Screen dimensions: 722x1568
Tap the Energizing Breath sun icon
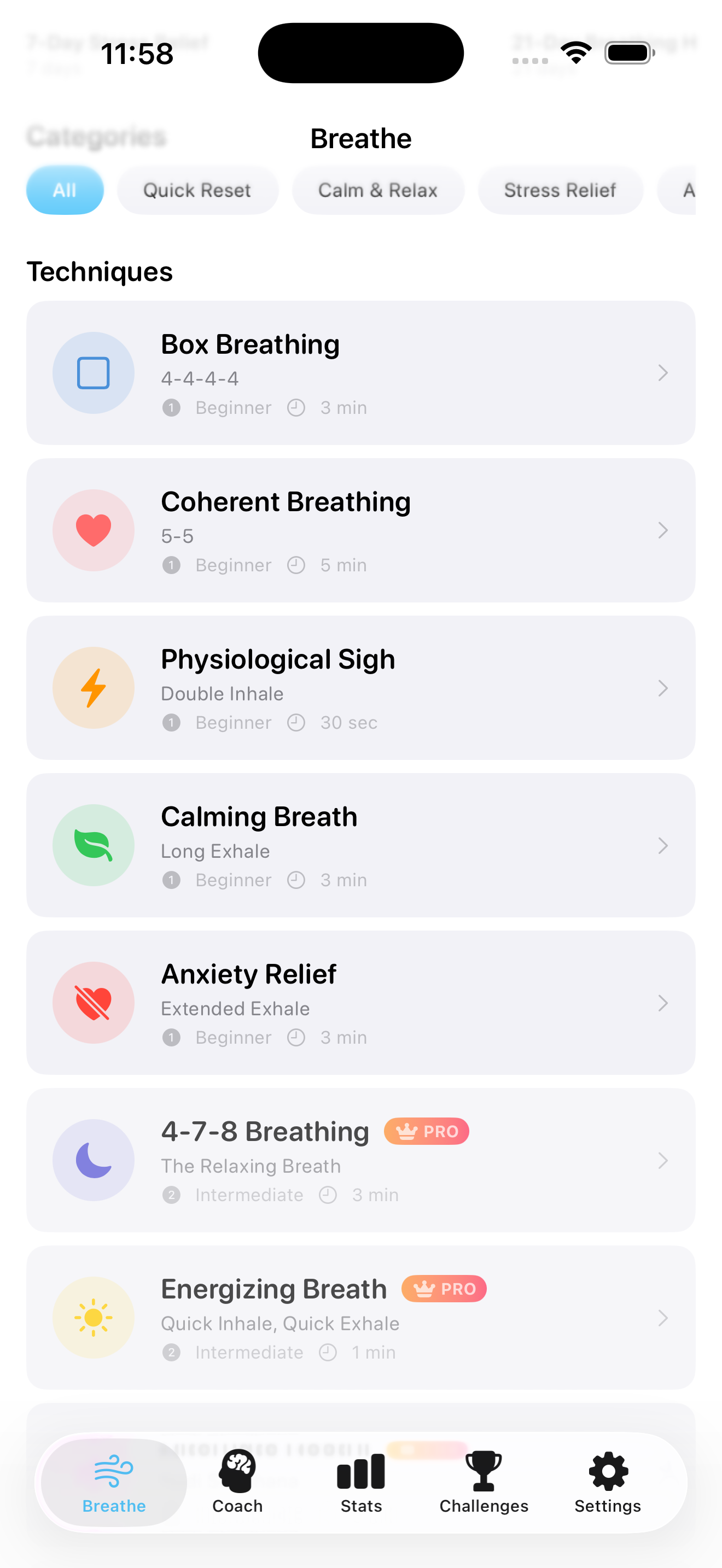[x=92, y=1317]
